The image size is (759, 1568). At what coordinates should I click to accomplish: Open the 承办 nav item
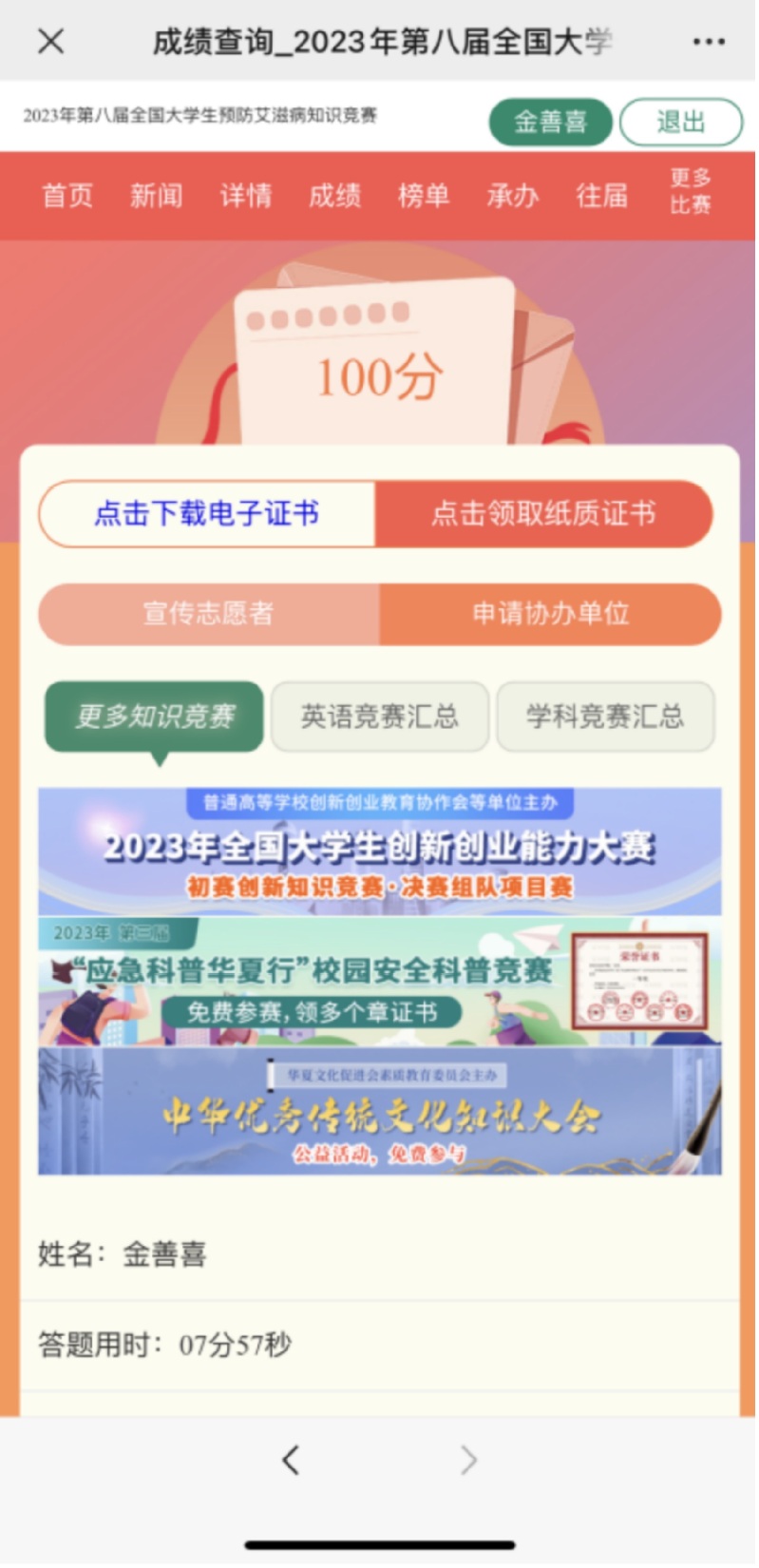[x=513, y=196]
